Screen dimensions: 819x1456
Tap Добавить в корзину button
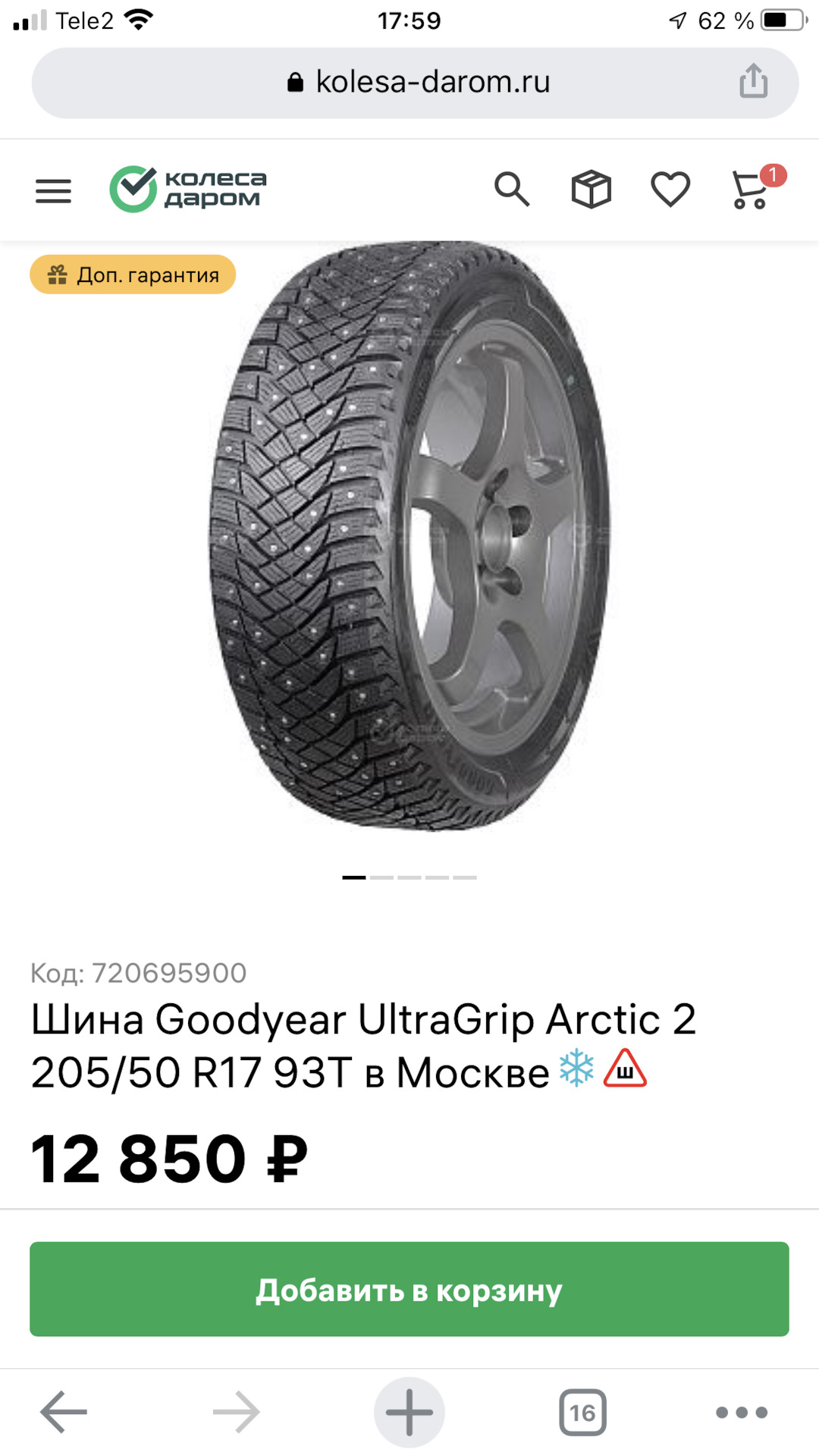pyautogui.click(x=409, y=1289)
